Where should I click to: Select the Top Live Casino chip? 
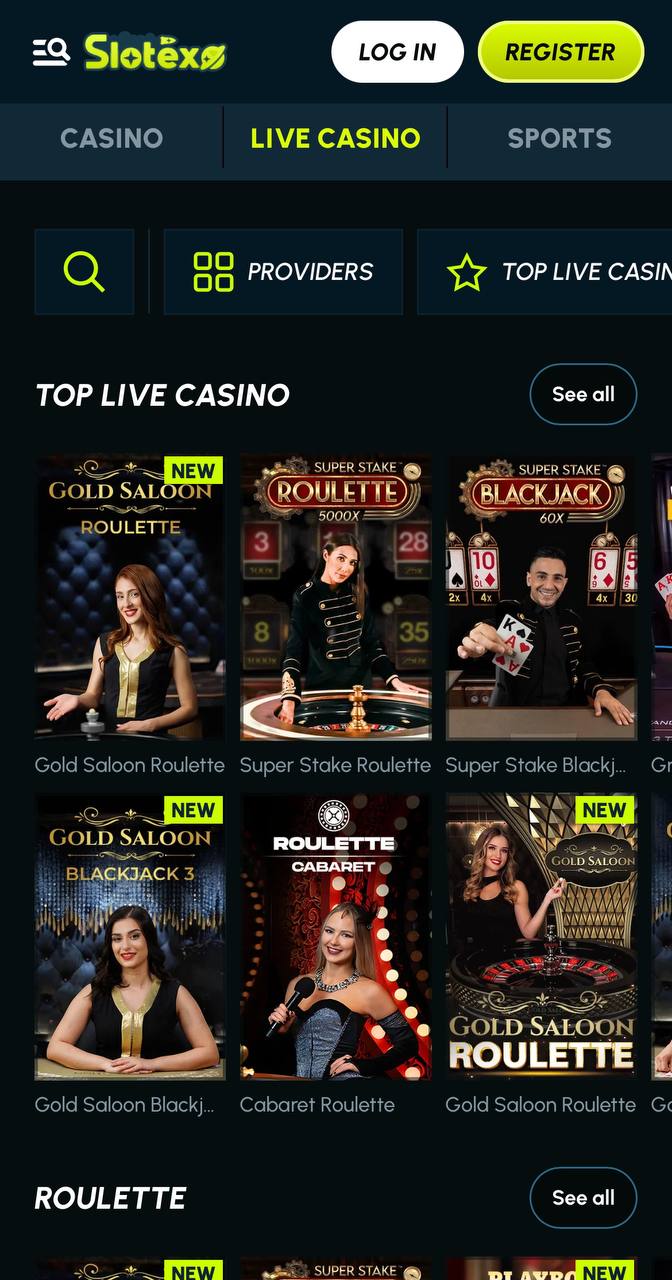tap(545, 271)
